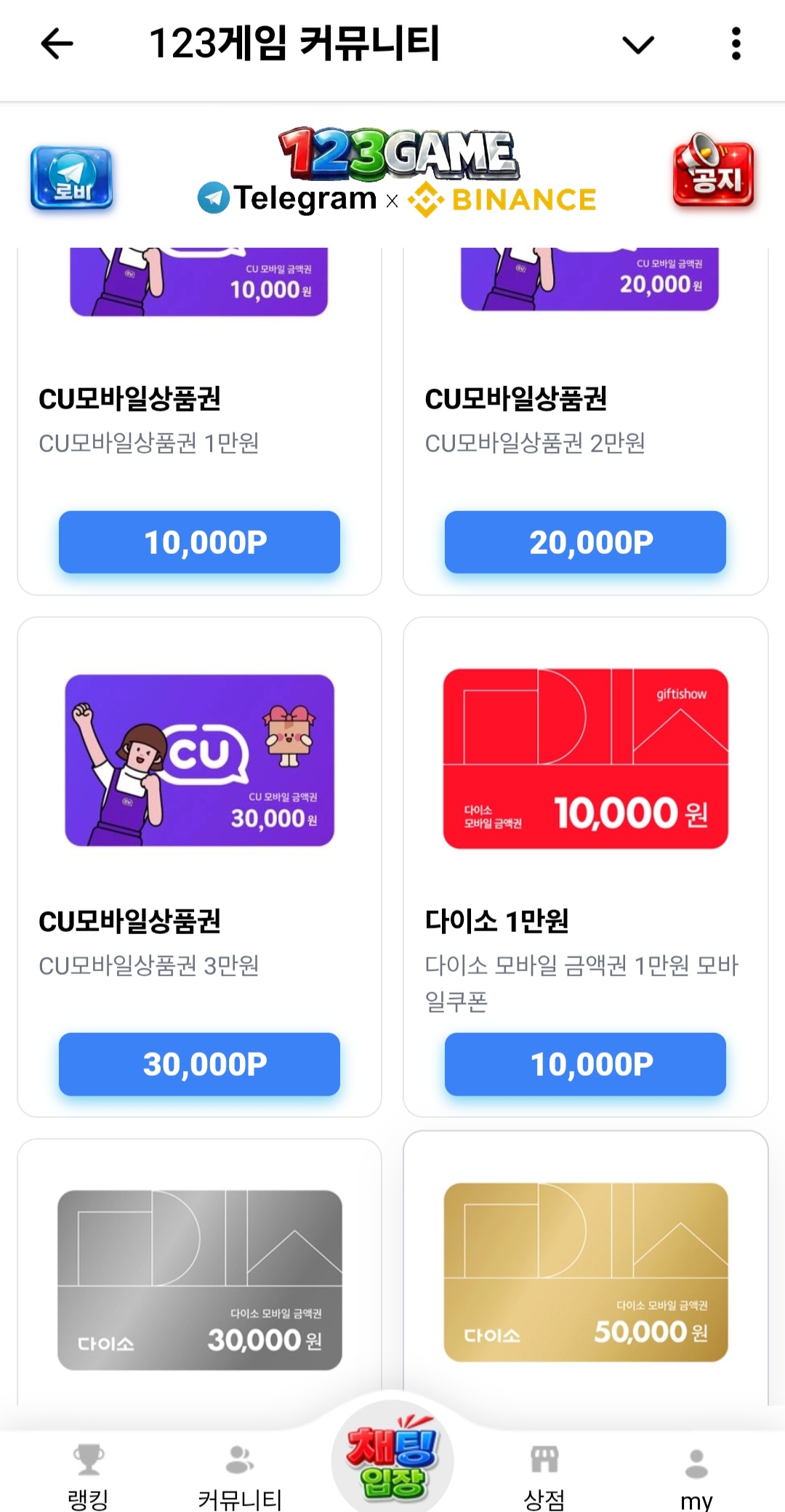
Task: Buy 다이소 1만원 coupon for 10,000P
Action: coord(585,1064)
